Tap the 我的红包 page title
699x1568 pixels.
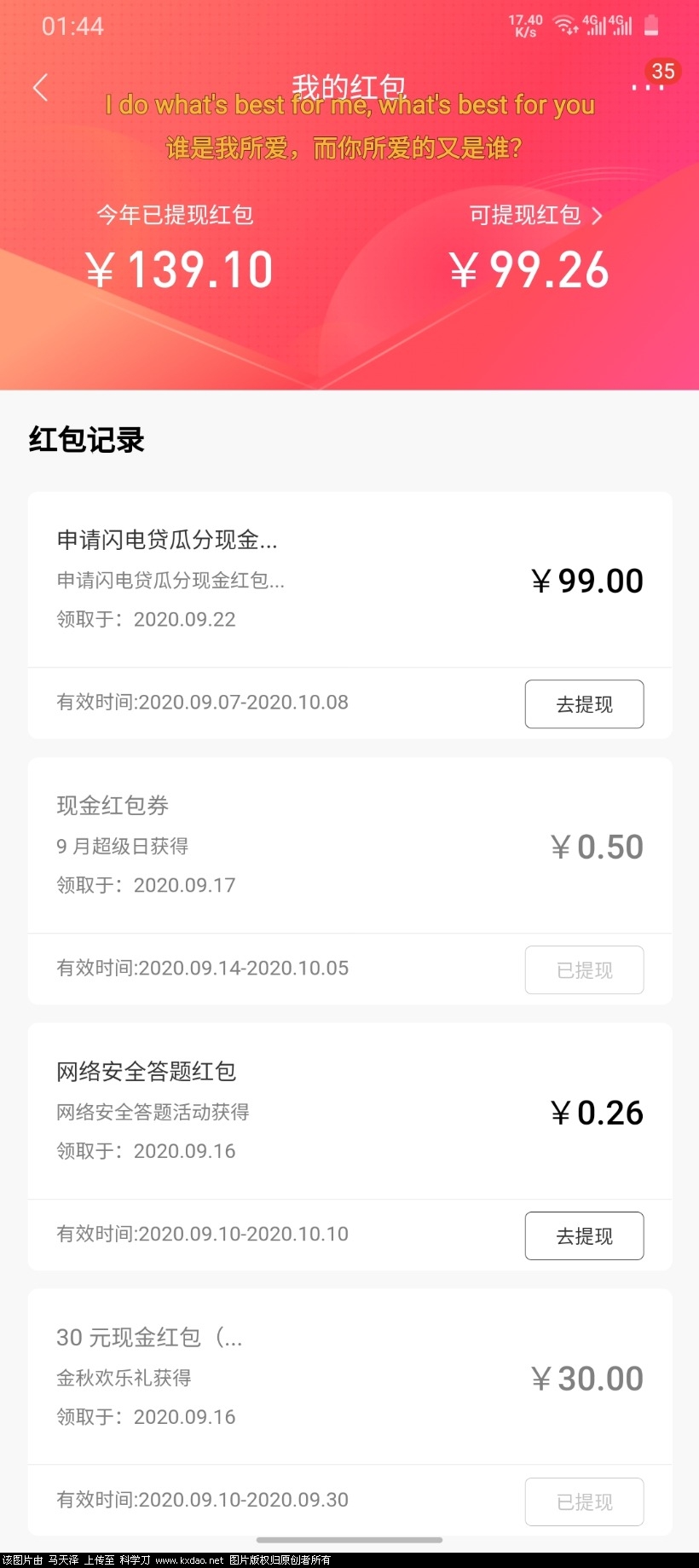click(349, 85)
